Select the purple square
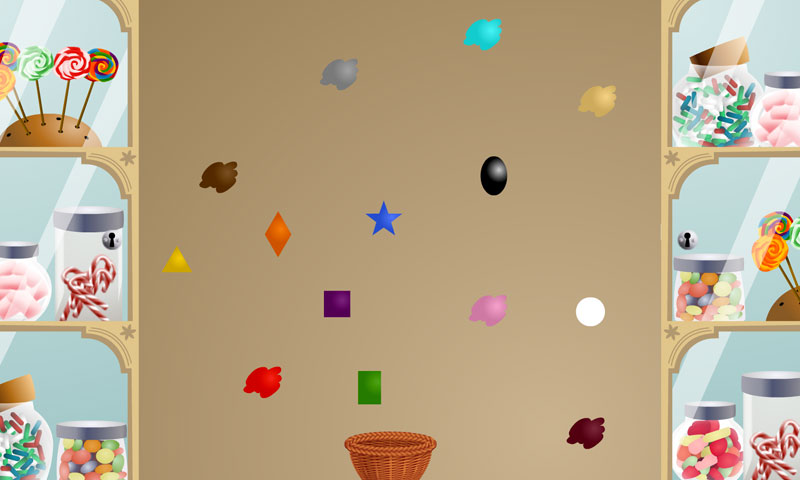The height and width of the screenshot is (480, 800). (337, 304)
